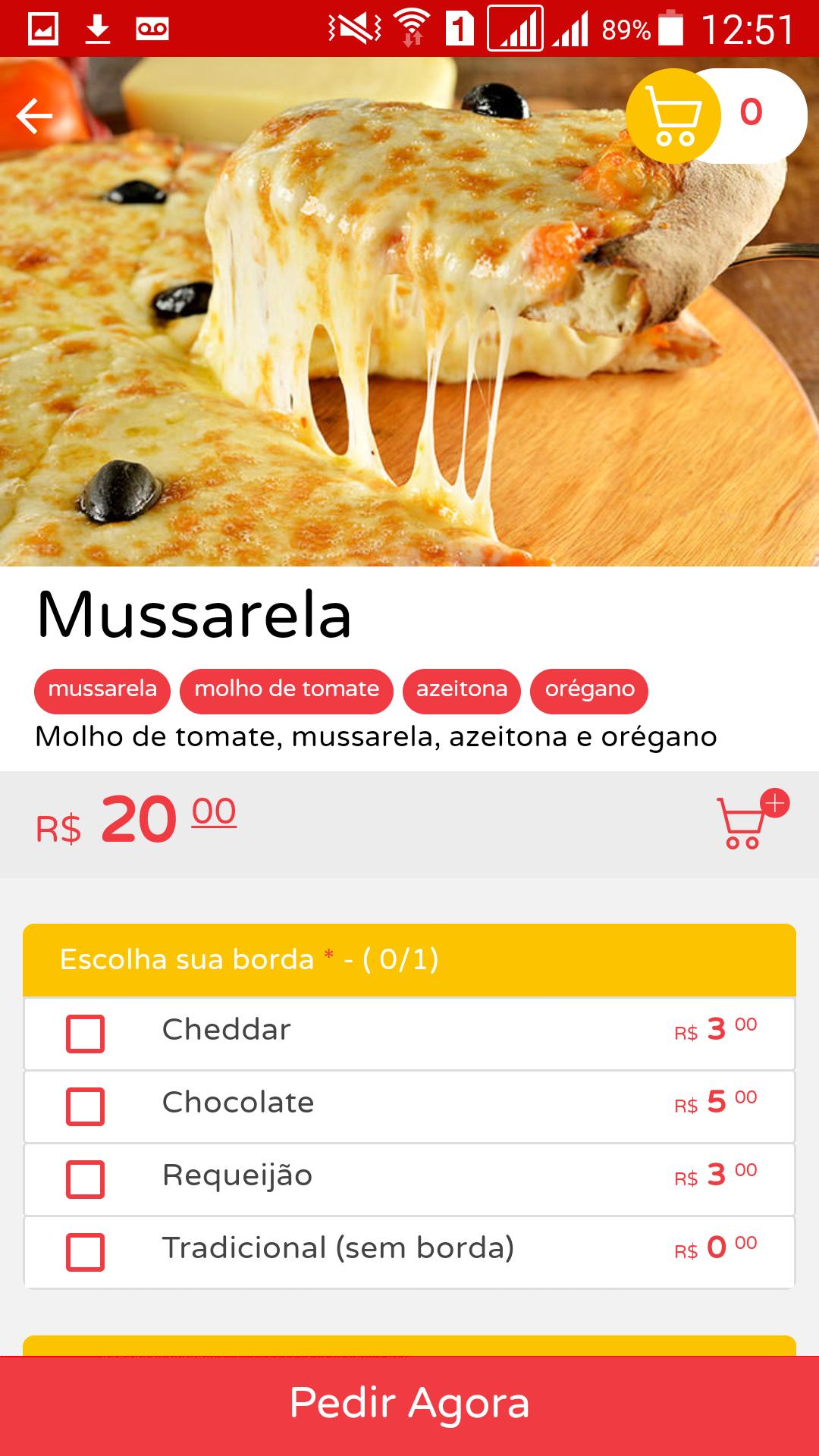
Task: Tap the orégano ingredient tag
Action: click(590, 689)
